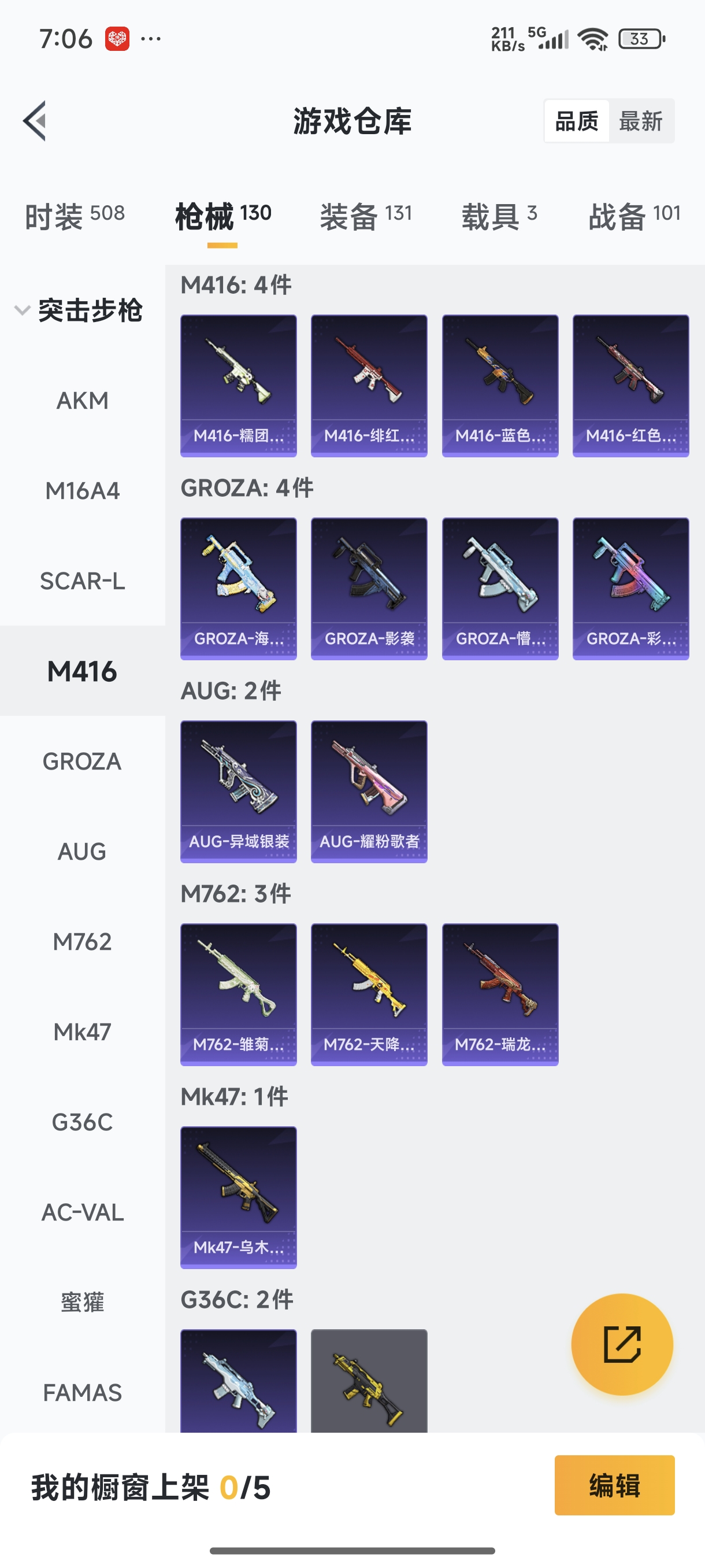Select AC-VAL in the sidebar
The width and height of the screenshot is (705, 1568).
coord(83,1212)
